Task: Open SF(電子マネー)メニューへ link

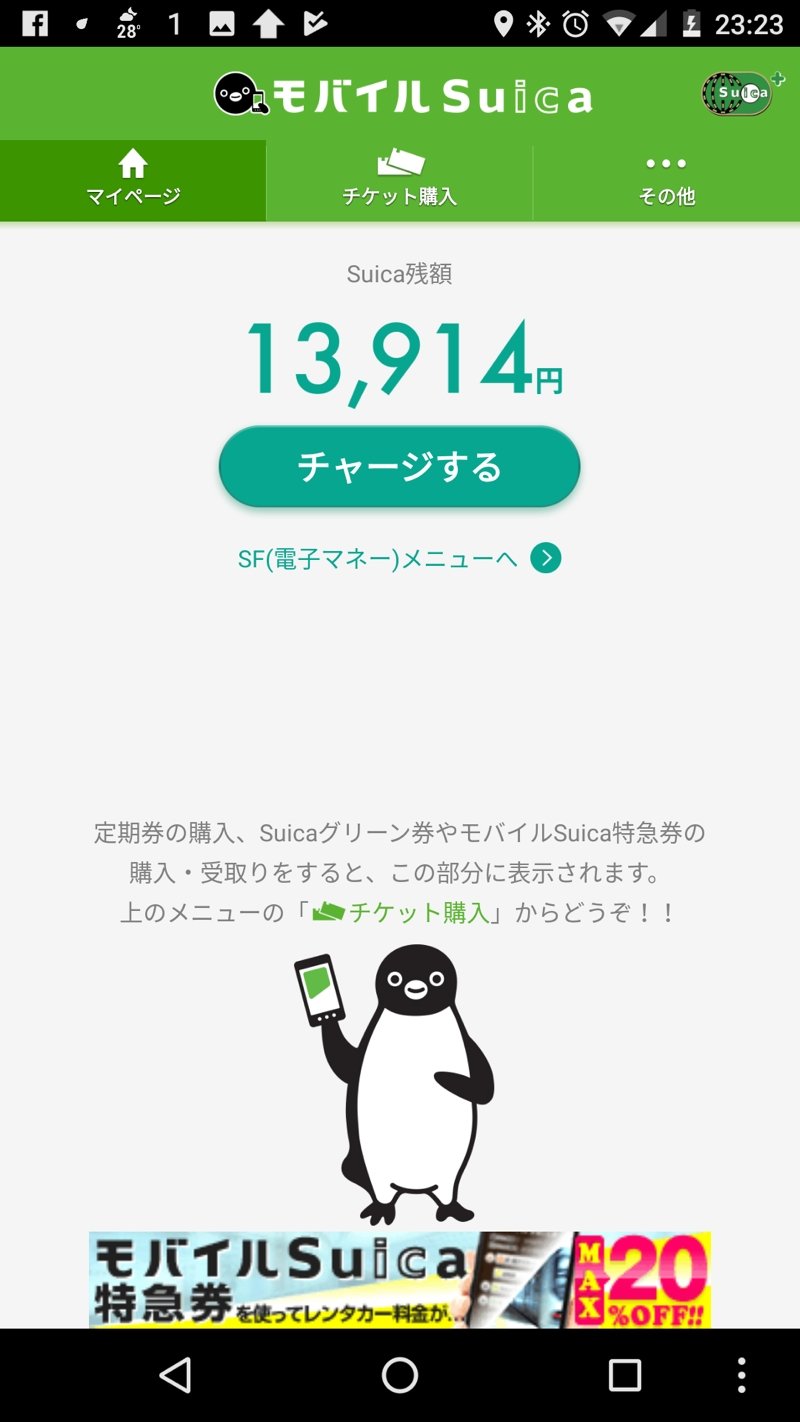Action: (398, 558)
